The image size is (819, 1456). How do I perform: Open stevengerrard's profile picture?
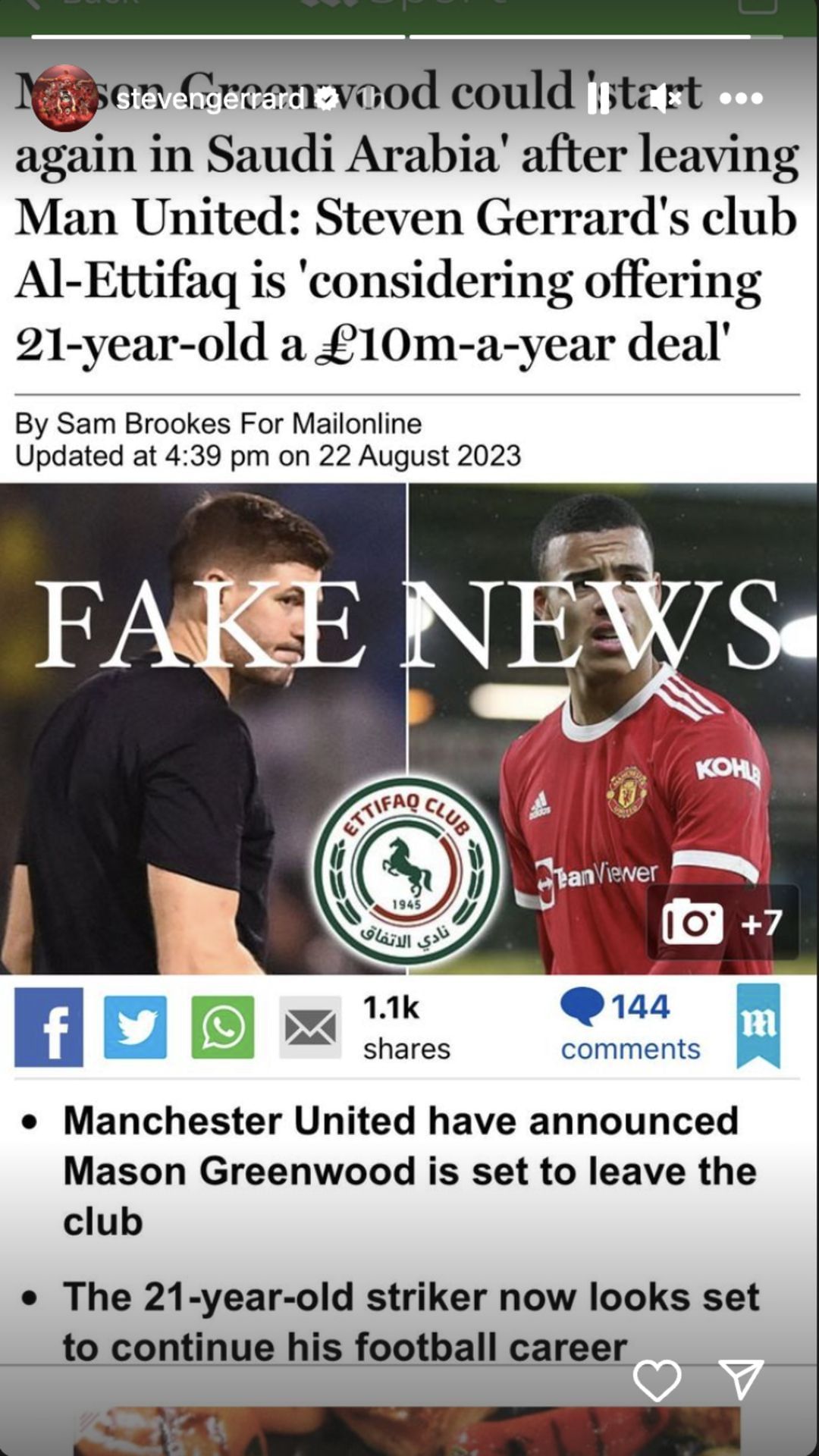(65, 99)
